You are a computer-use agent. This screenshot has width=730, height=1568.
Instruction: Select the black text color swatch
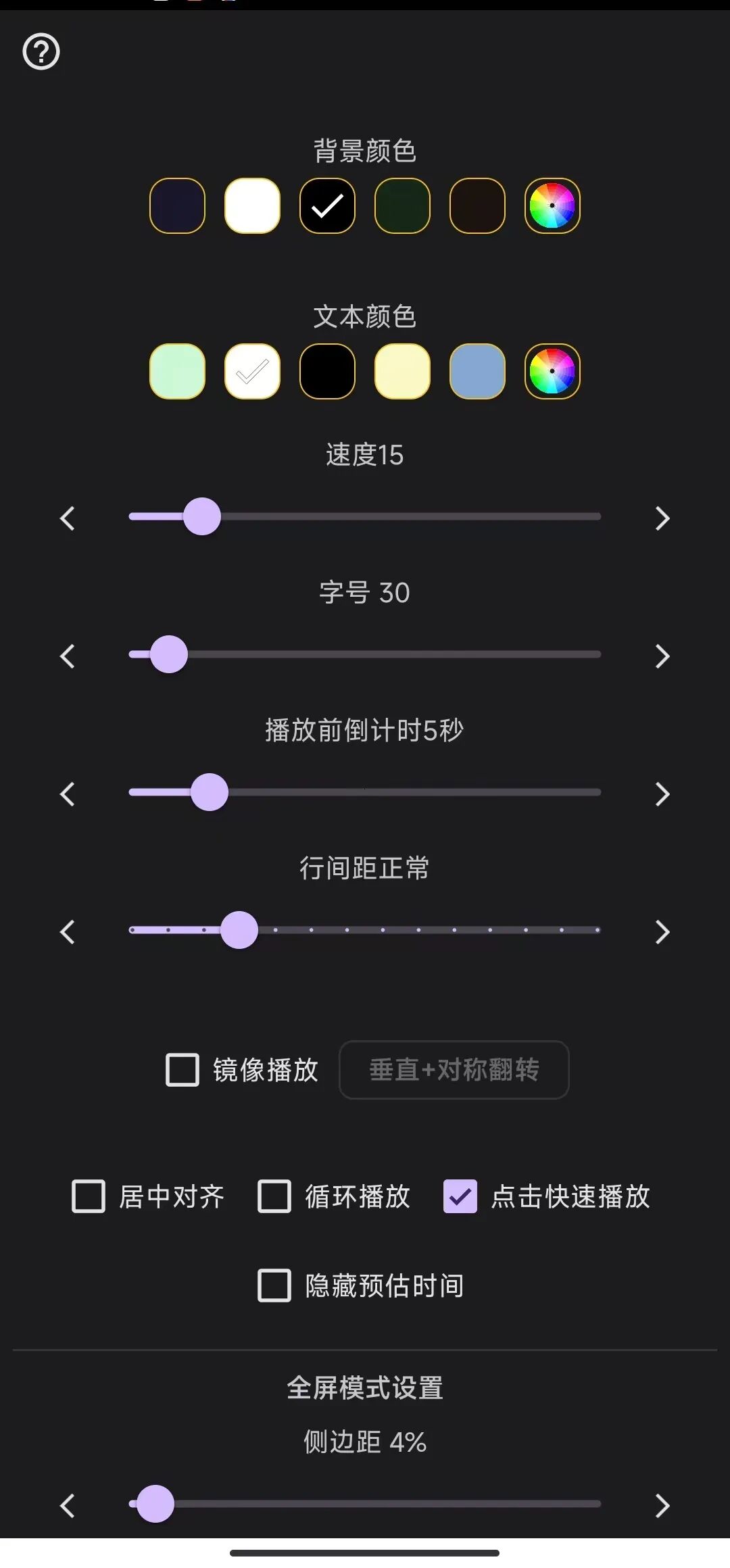click(327, 372)
